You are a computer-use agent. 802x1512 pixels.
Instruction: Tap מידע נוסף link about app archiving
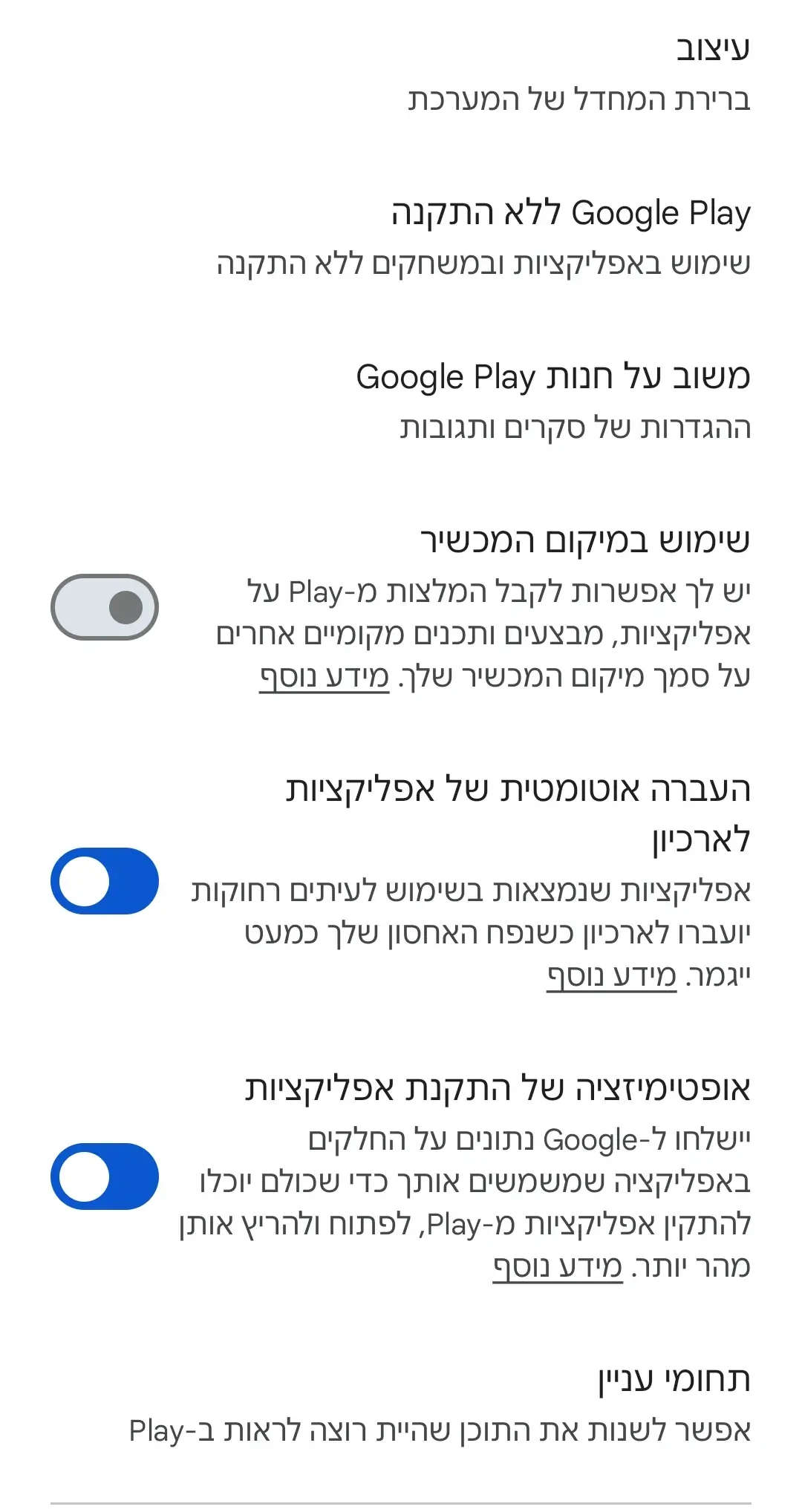tap(612, 975)
